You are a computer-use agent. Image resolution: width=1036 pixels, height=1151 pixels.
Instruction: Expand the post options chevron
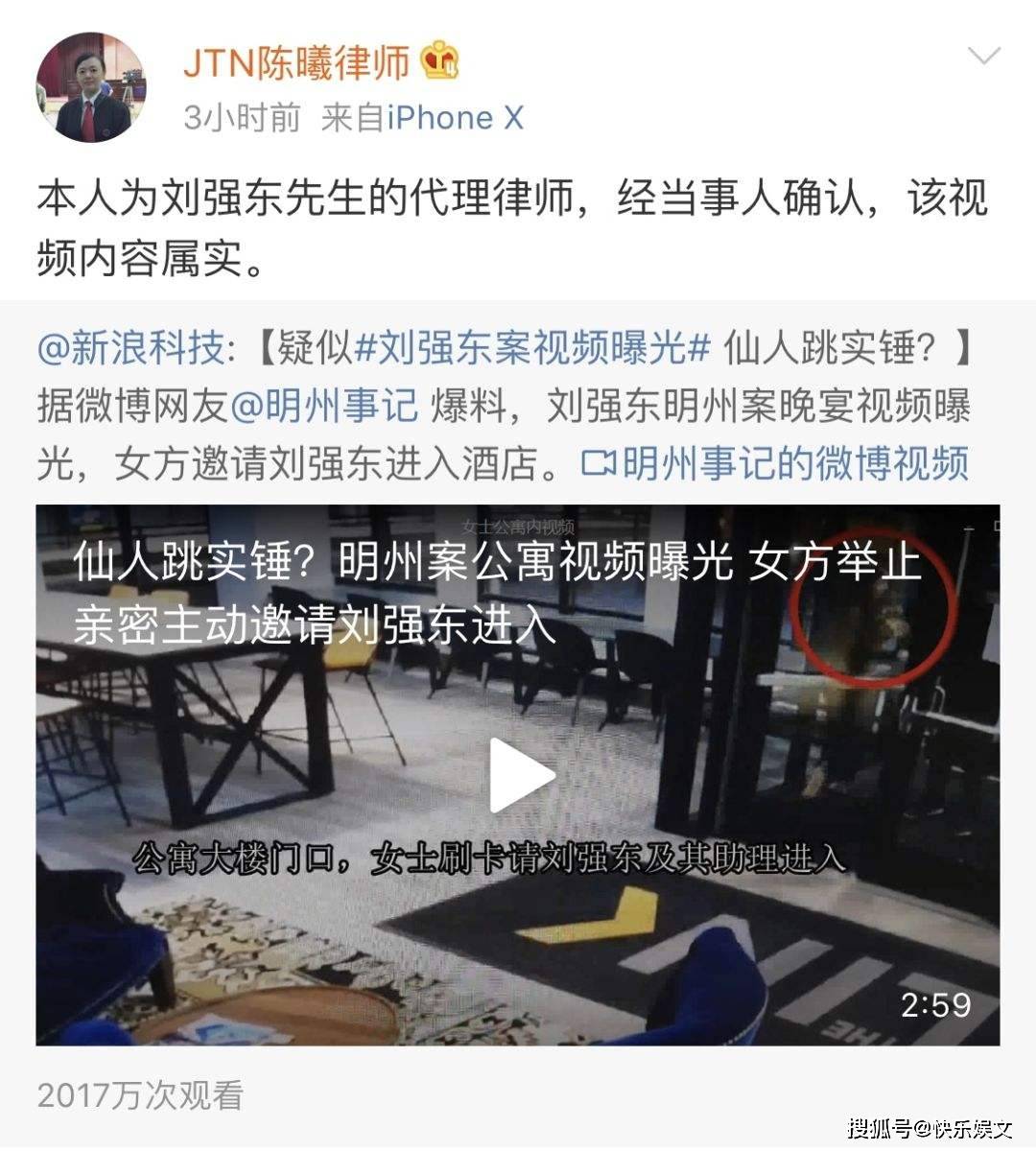[983, 57]
